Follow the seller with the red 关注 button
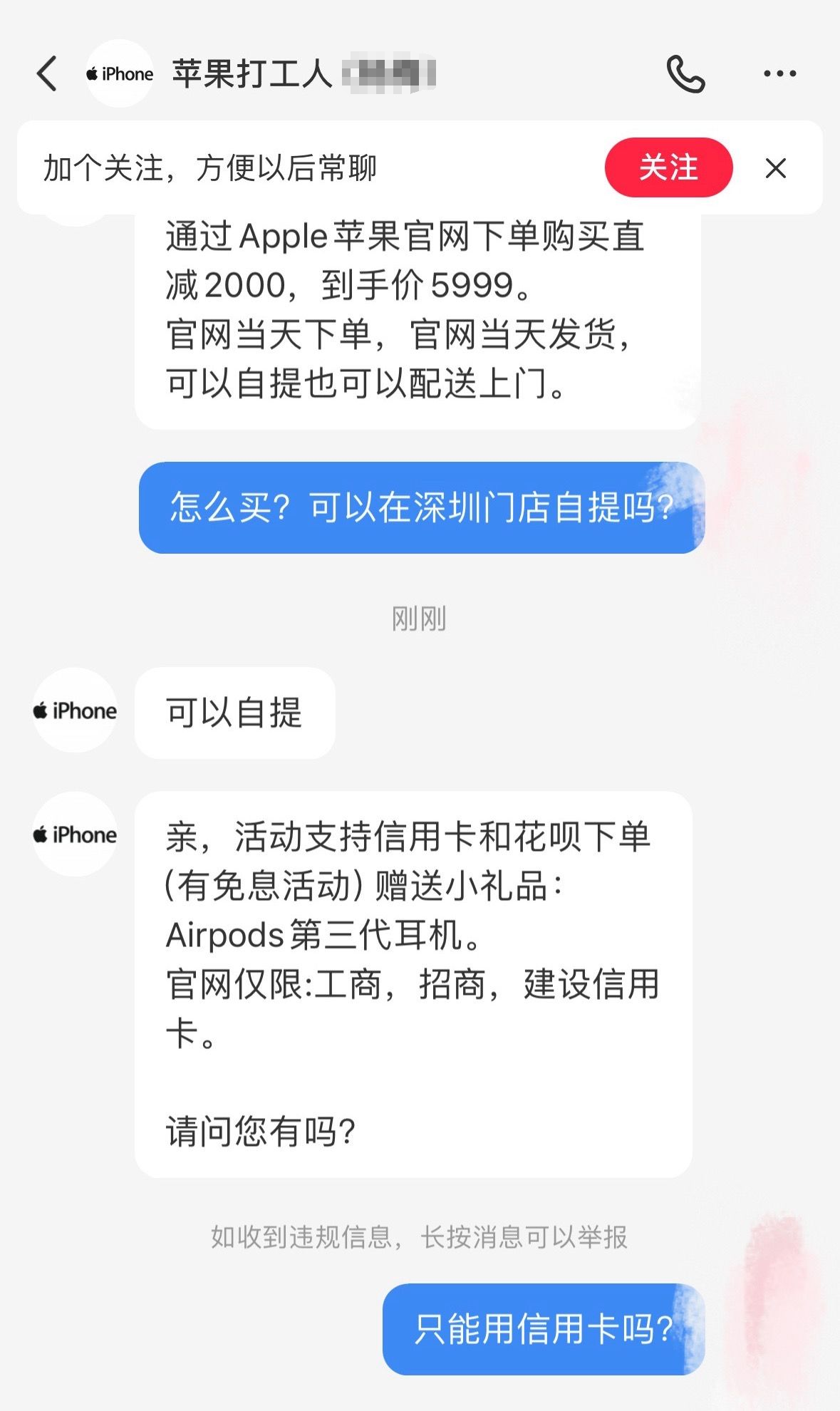Screen dimensions: 840x1411 [x=668, y=167]
